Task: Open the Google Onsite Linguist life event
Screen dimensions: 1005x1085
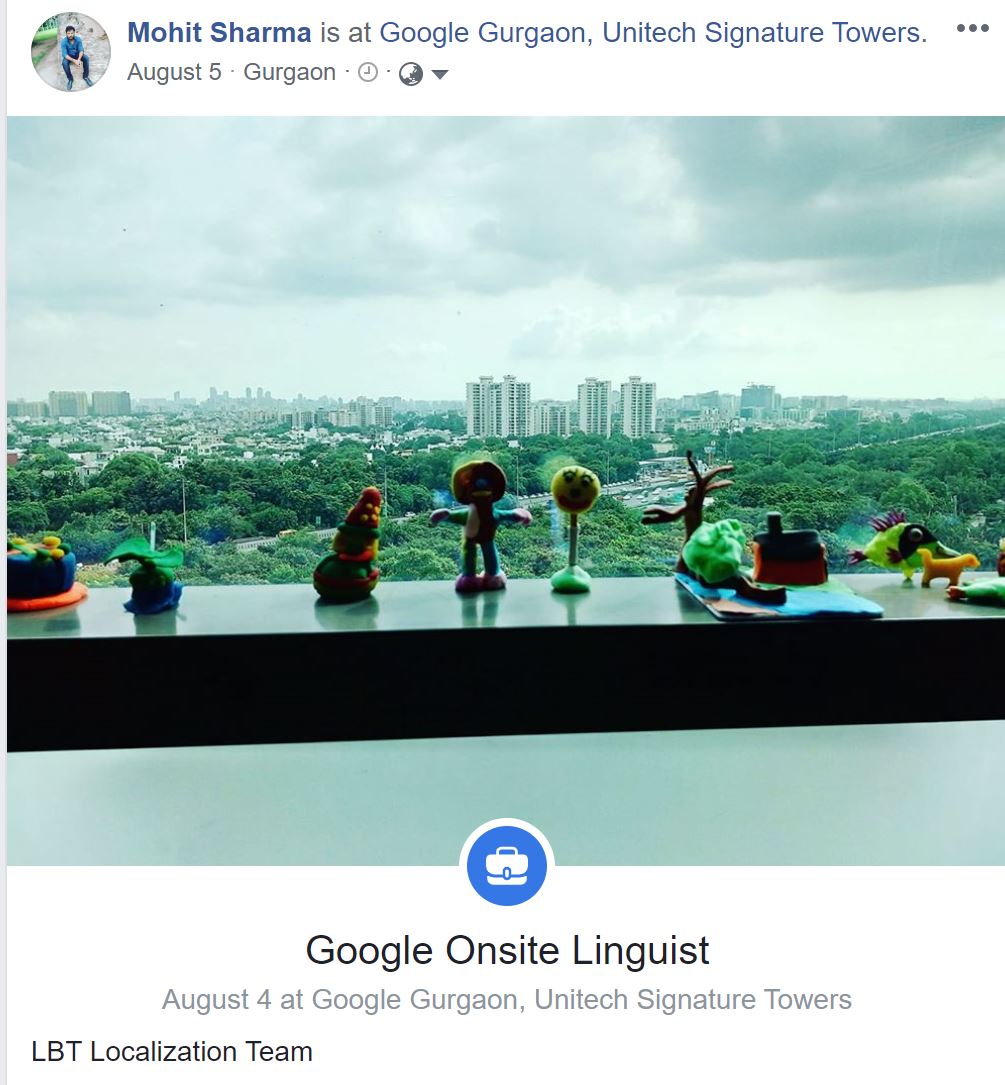Action: (x=507, y=950)
